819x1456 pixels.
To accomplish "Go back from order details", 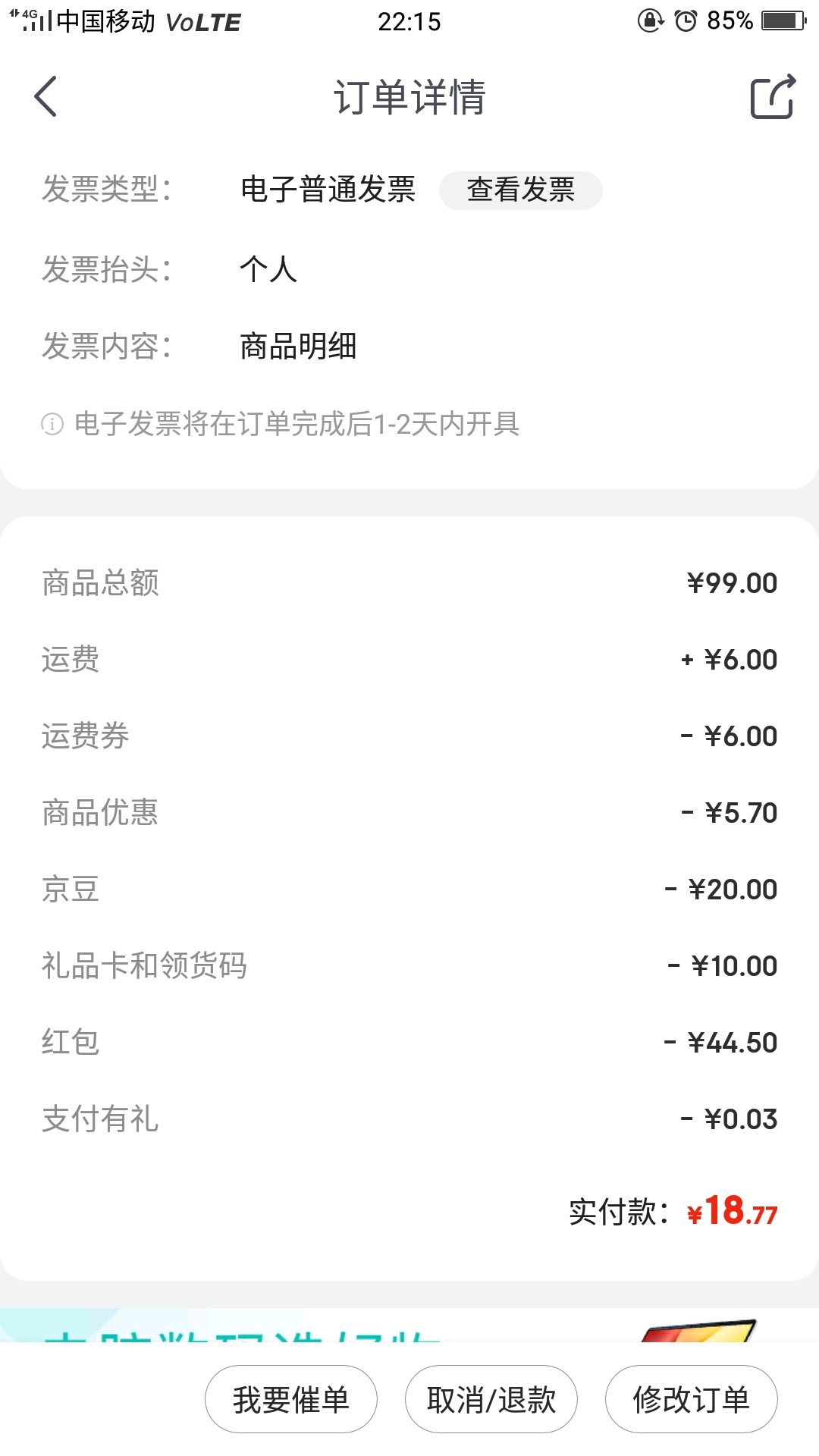I will (x=45, y=96).
